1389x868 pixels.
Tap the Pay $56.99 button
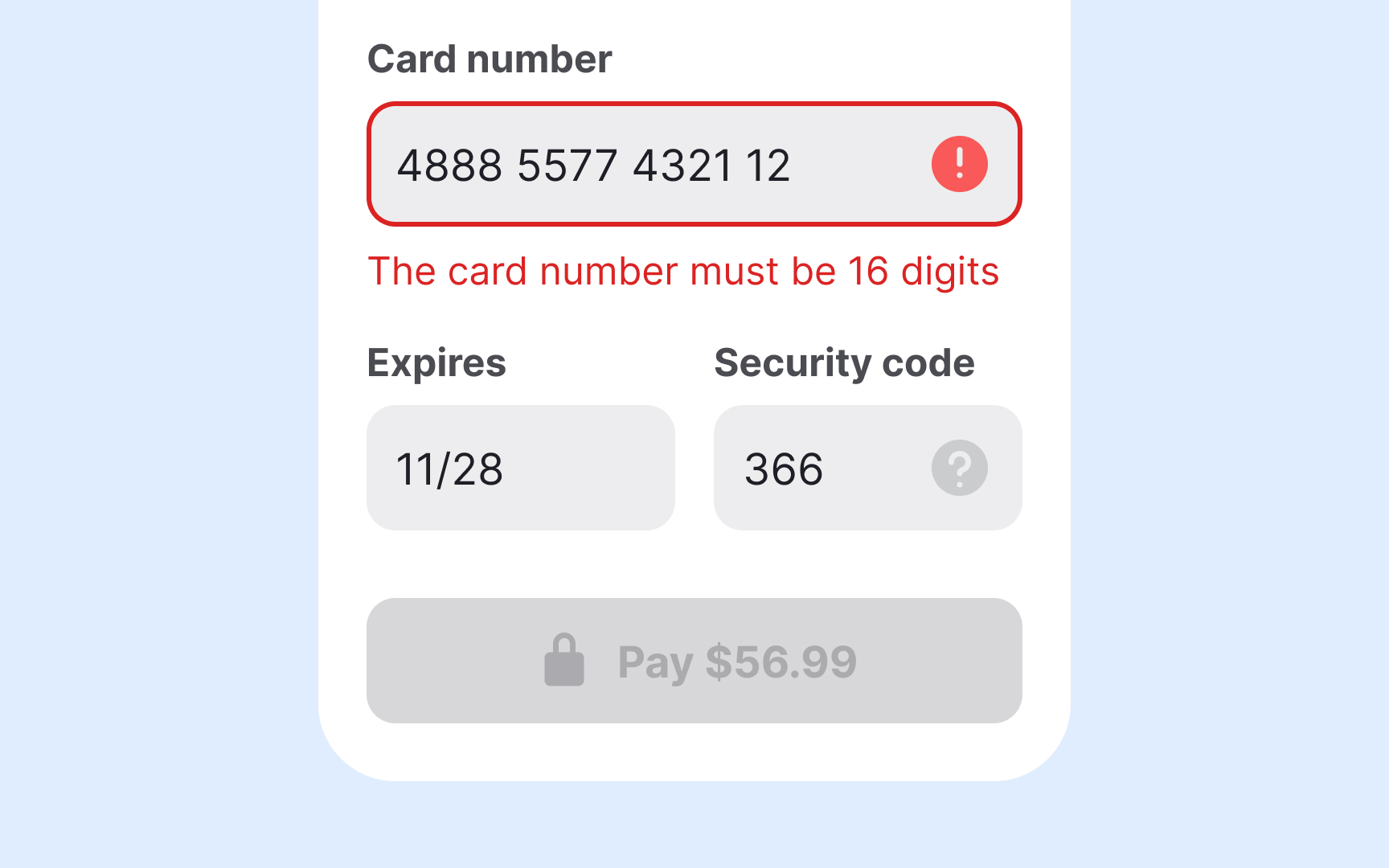[694, 661]
